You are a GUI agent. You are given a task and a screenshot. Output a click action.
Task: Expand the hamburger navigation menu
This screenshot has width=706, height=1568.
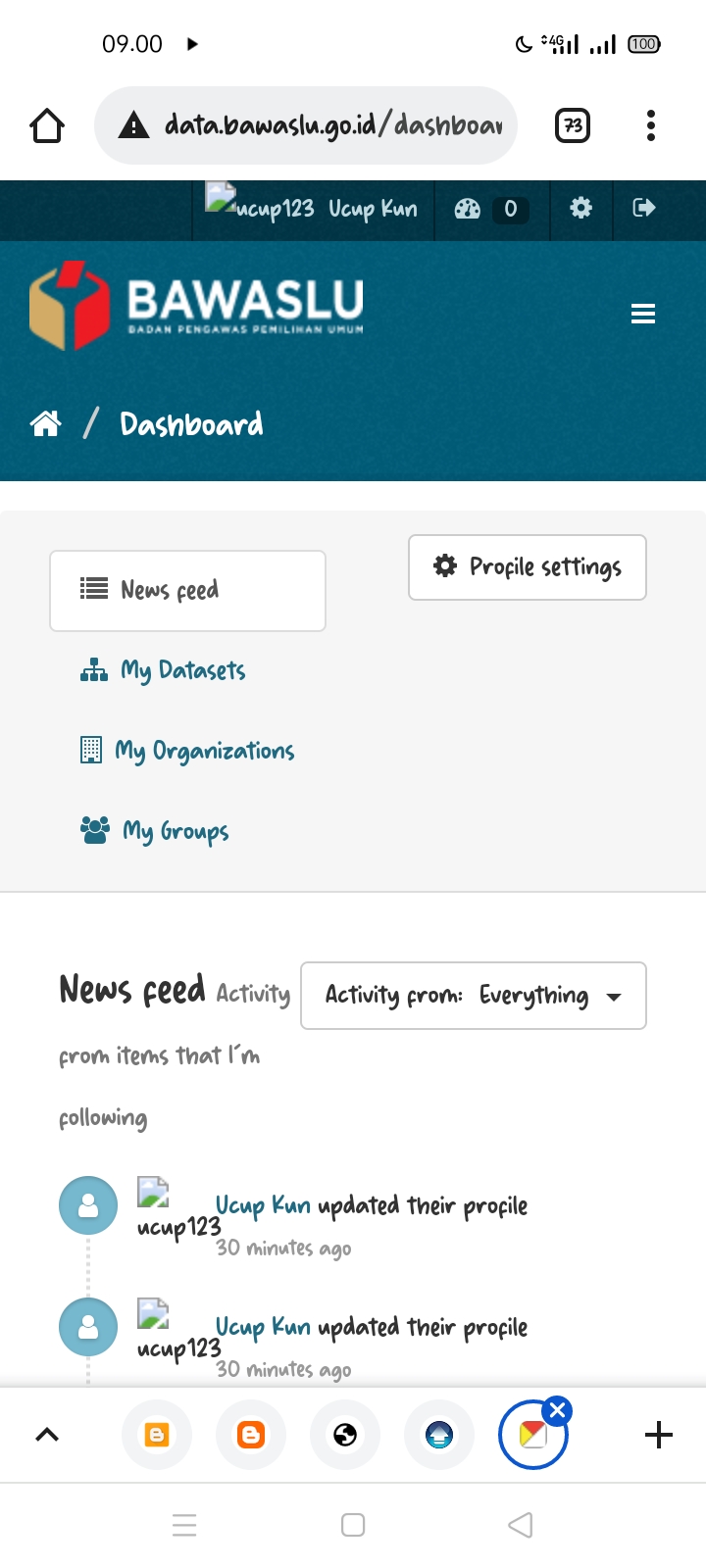pyautogui.click(x=643, y=314)
